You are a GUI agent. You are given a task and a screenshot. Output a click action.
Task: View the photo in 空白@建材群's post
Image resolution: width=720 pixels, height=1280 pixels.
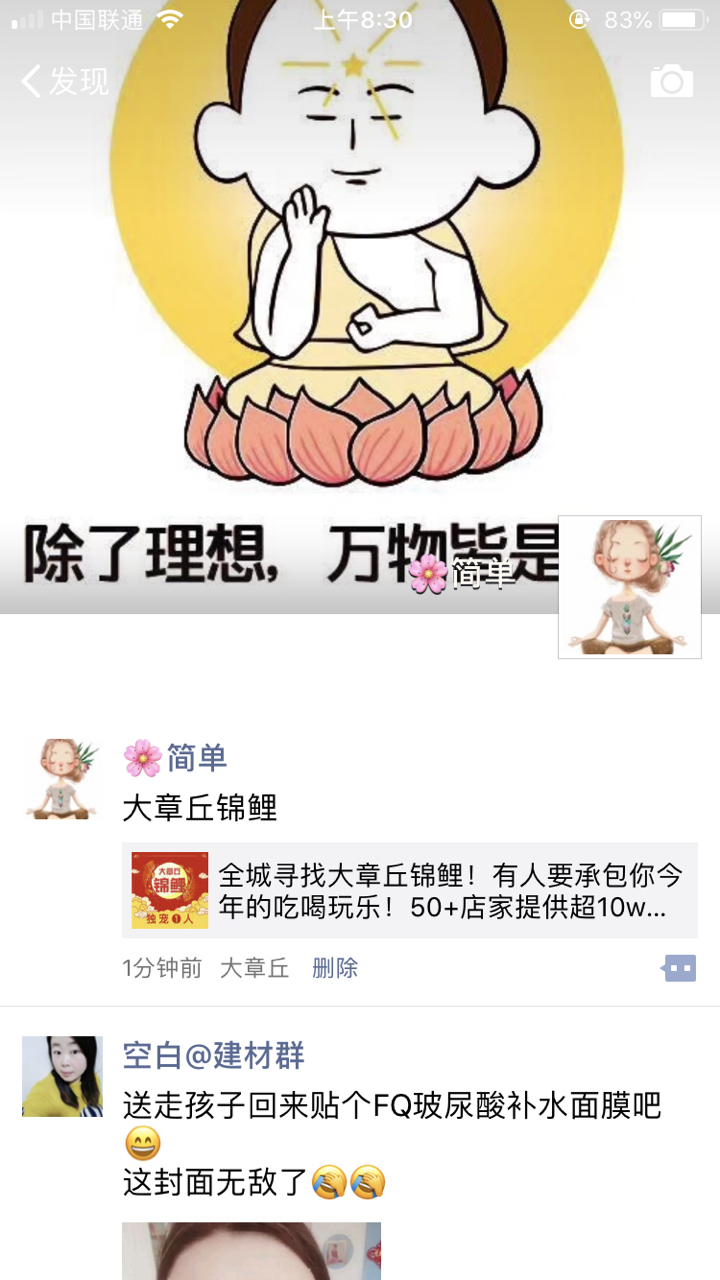click(x=251, y=1250)
